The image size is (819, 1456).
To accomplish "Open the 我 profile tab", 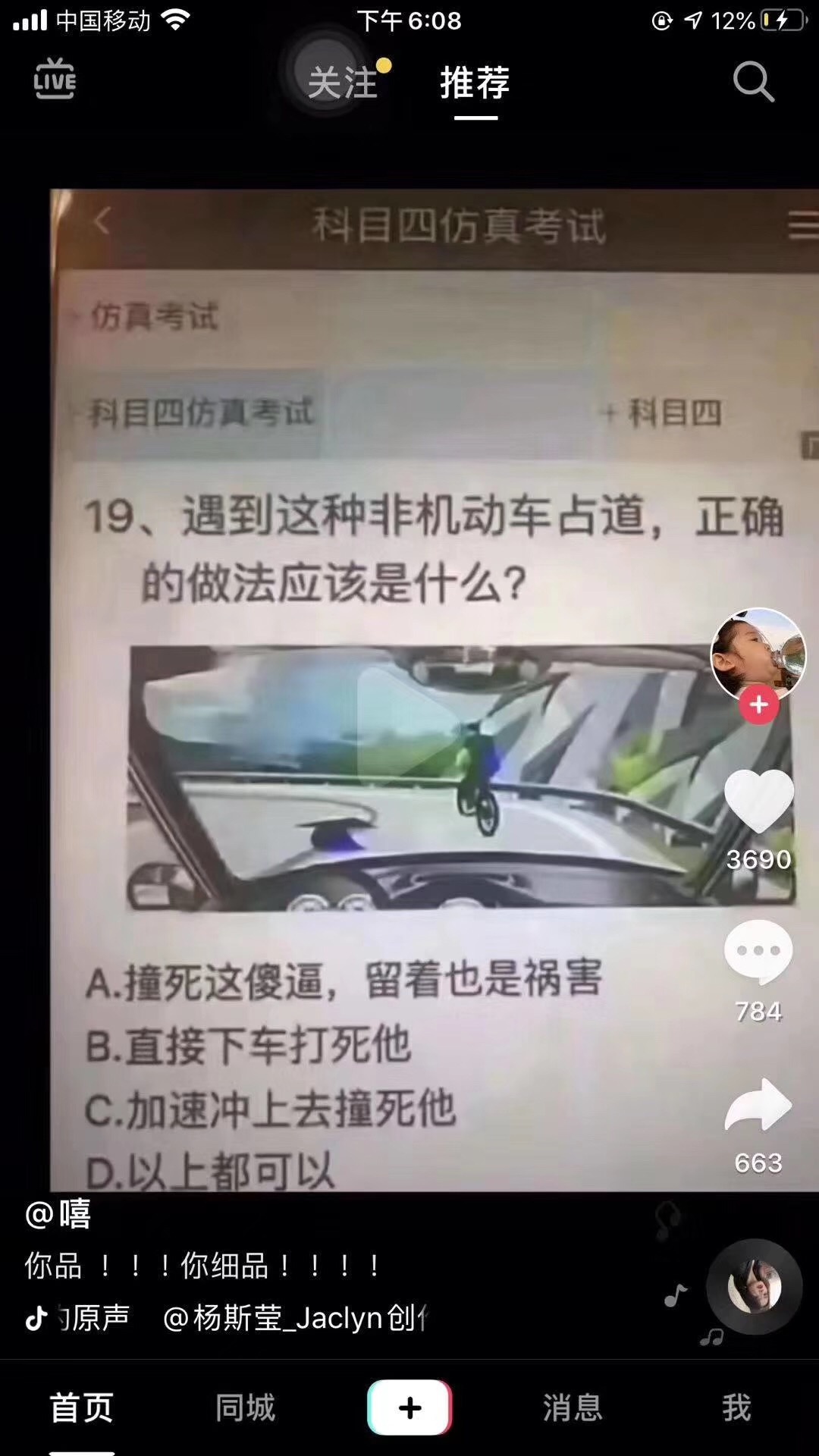I will 736,1408.
